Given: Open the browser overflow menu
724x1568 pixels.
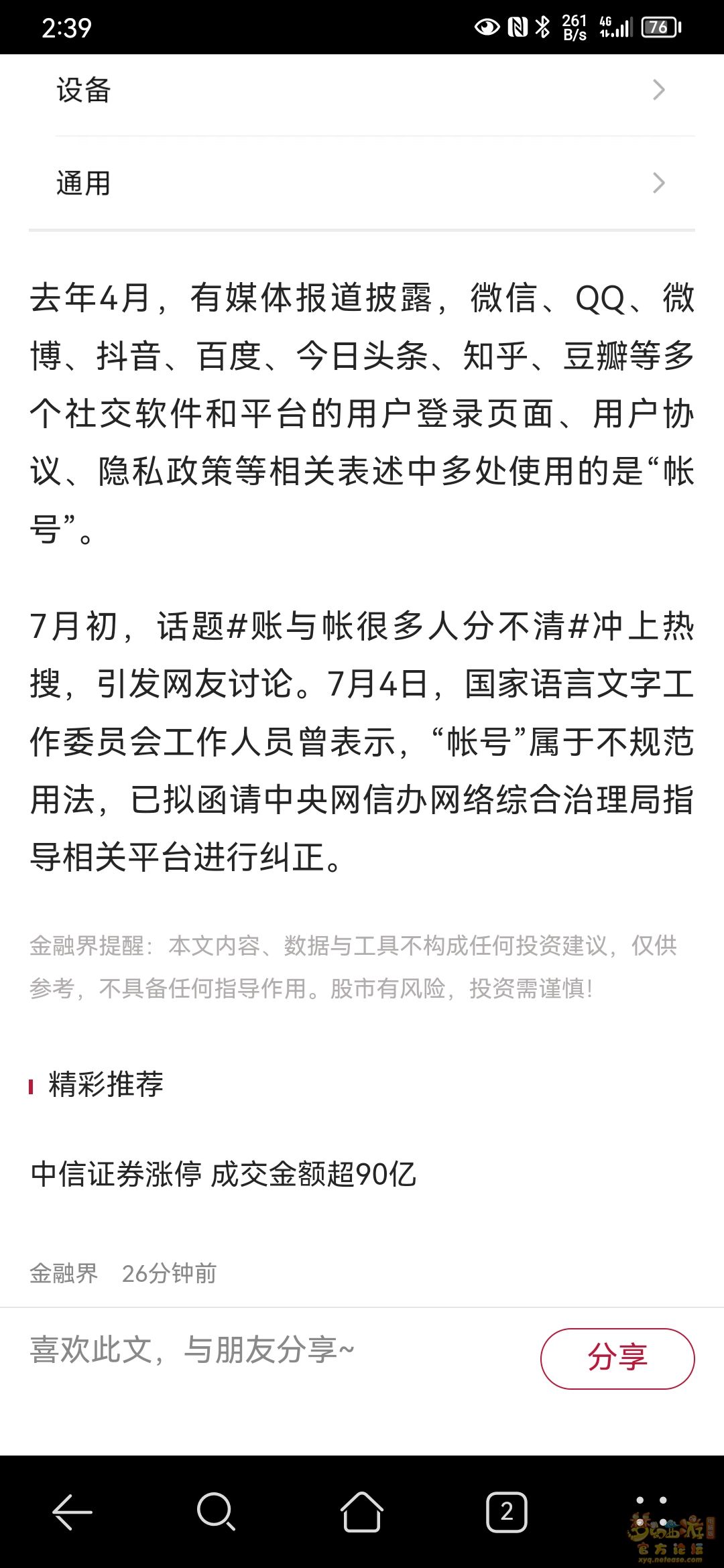Looking at the screenshot, I should point(652,1512).
